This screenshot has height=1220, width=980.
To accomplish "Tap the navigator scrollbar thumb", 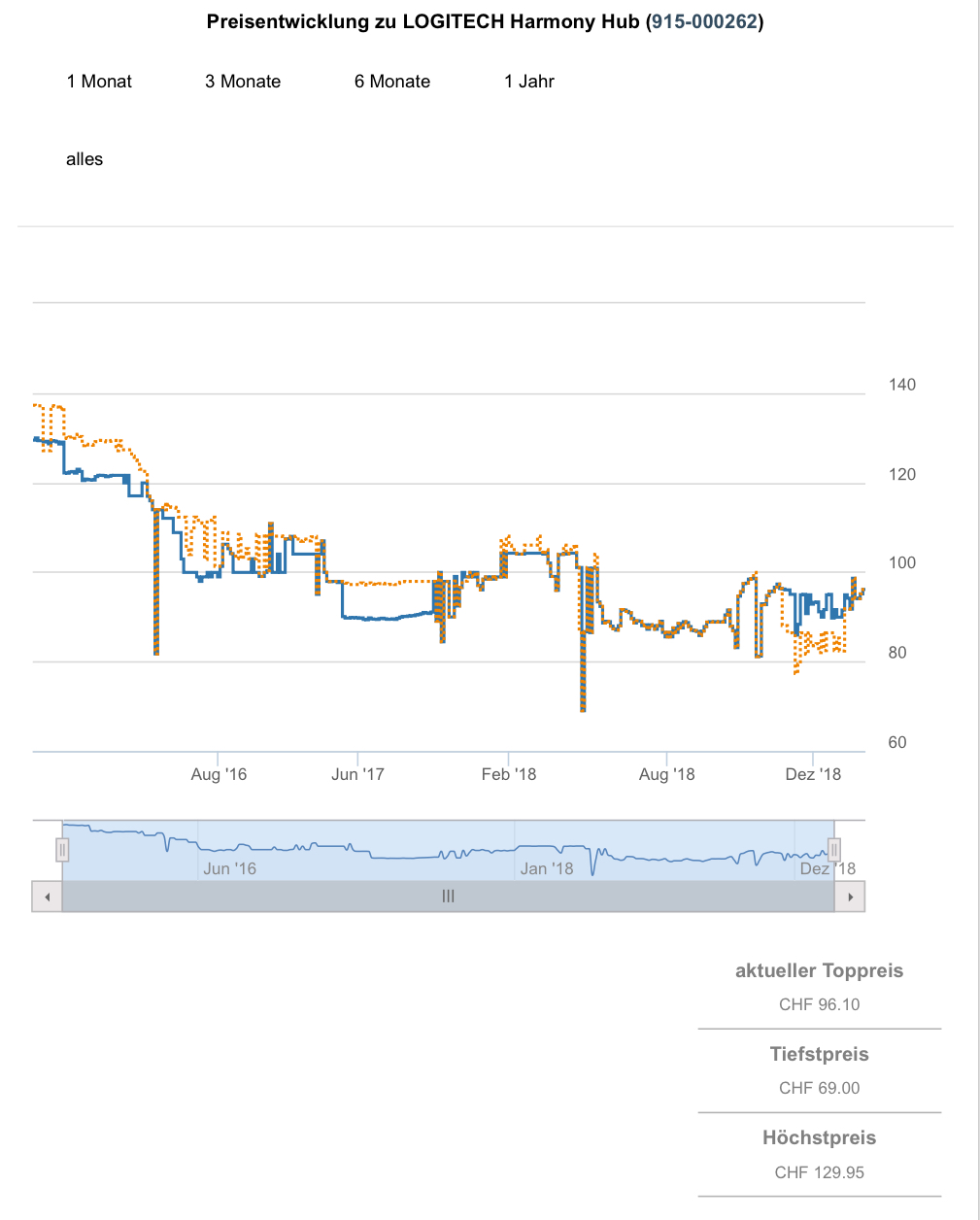I will point(448,897).
